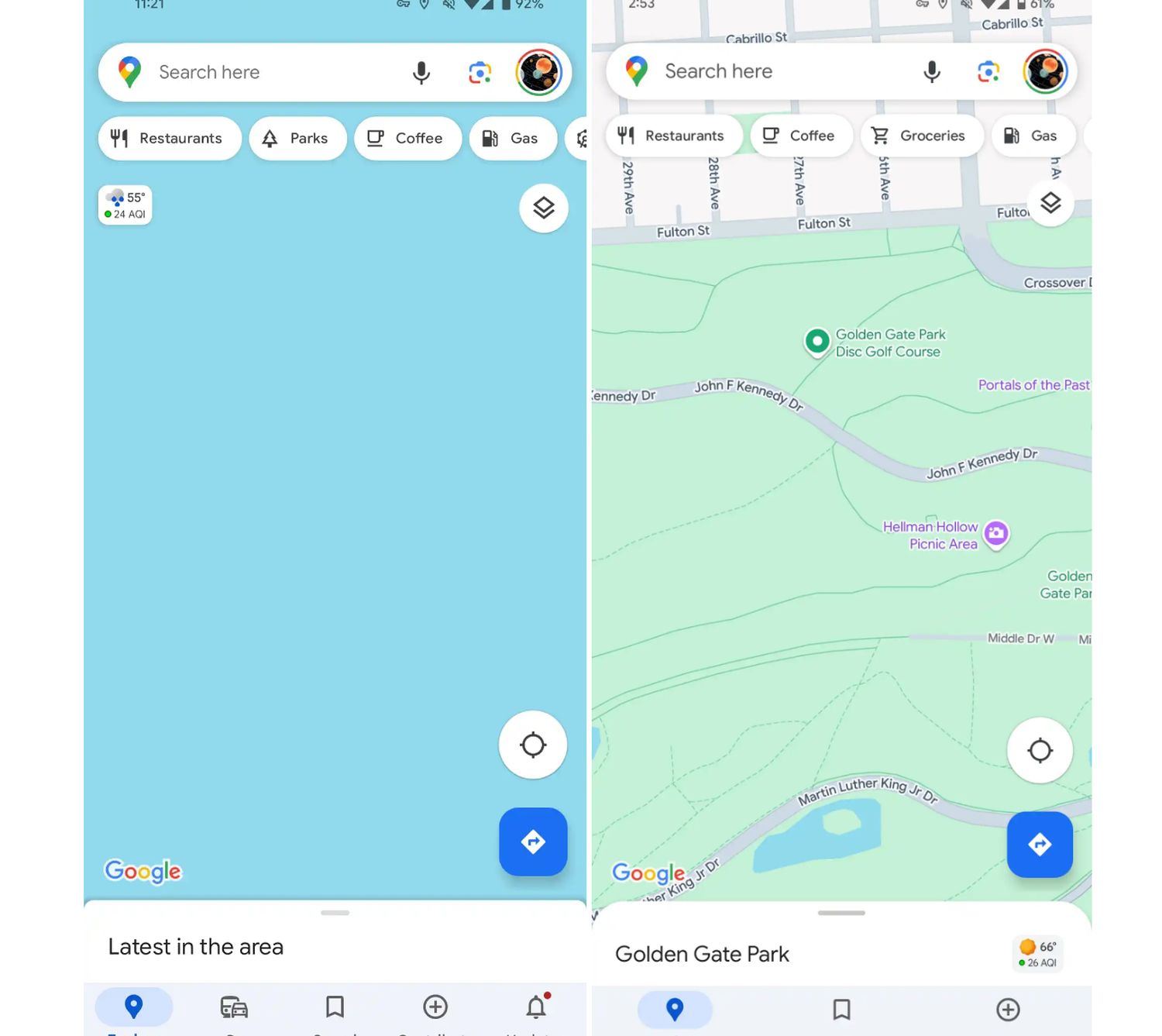Viewport: 1162px width, 1036px height.
Task: Tap the Coffee chip next to Parks
Action: click(x=407, y=139)
